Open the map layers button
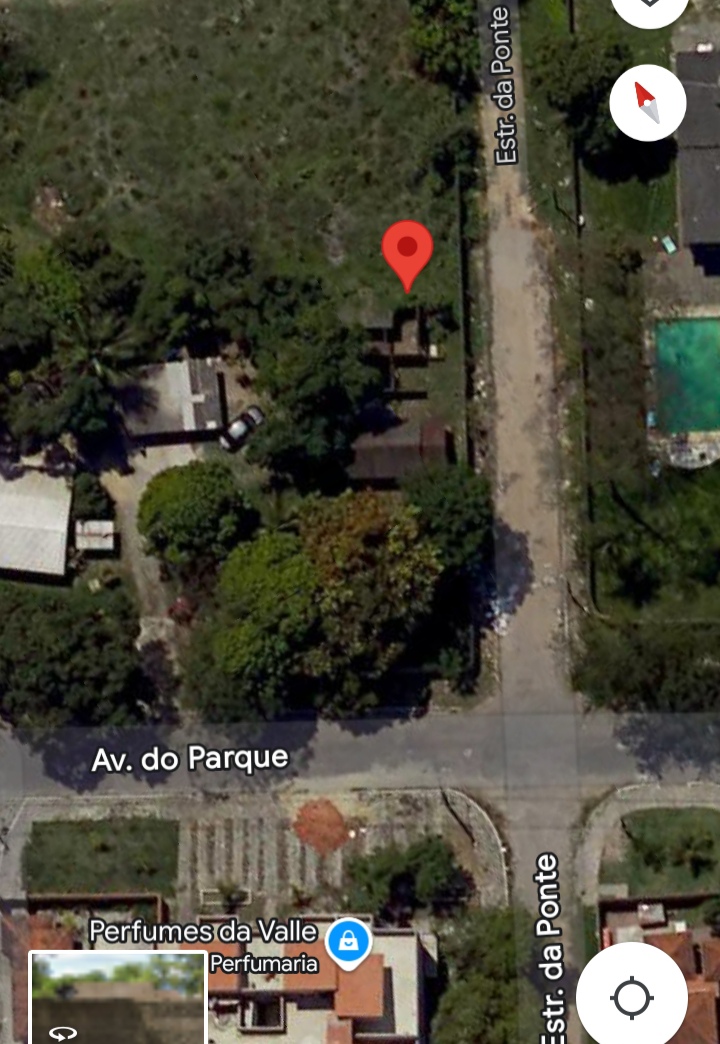 650,6
